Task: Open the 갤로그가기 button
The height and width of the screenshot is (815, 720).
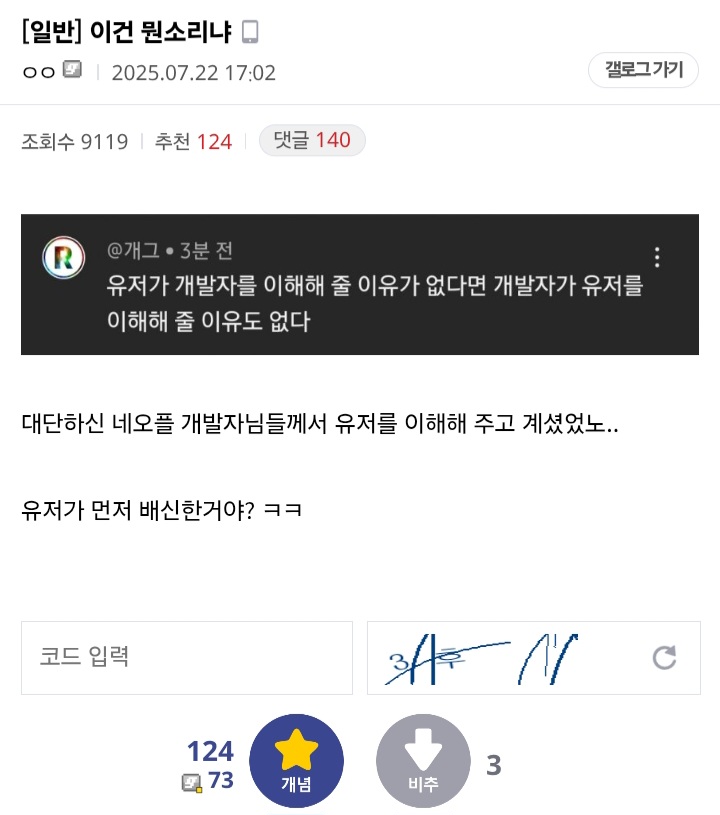Action: [643, 70]
